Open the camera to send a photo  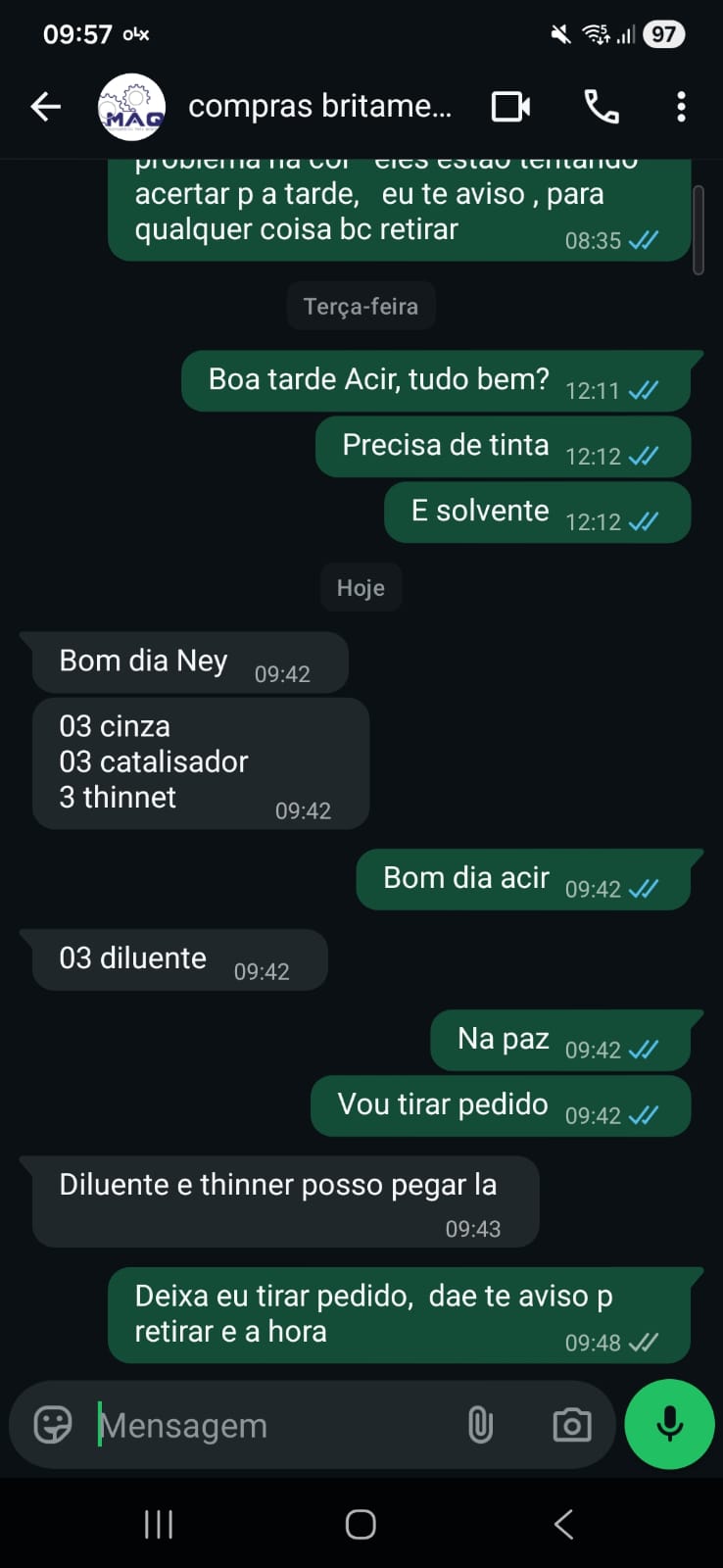[x=572, y=1425]
